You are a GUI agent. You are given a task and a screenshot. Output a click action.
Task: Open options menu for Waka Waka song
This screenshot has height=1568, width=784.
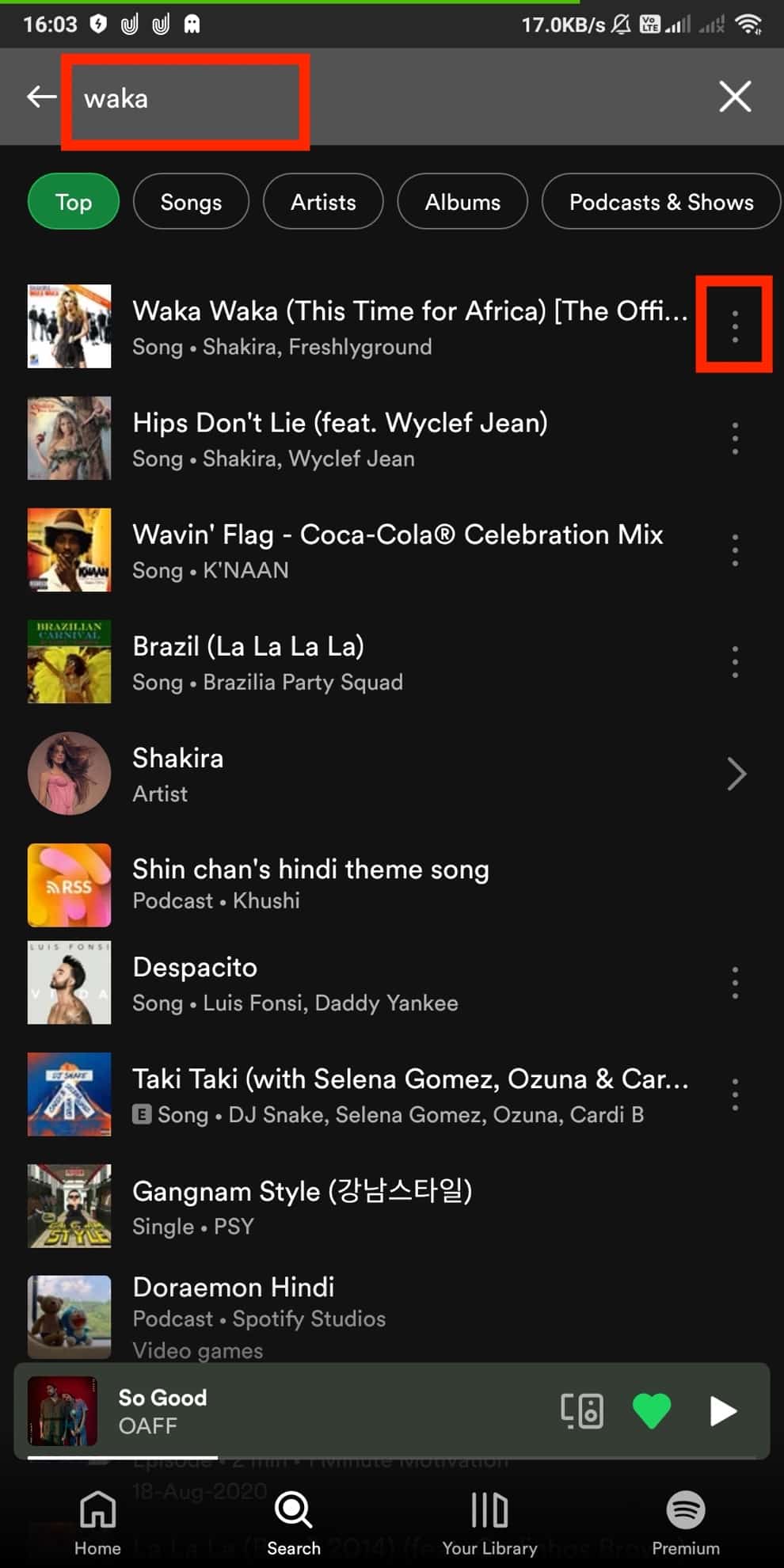click(734, 325)
